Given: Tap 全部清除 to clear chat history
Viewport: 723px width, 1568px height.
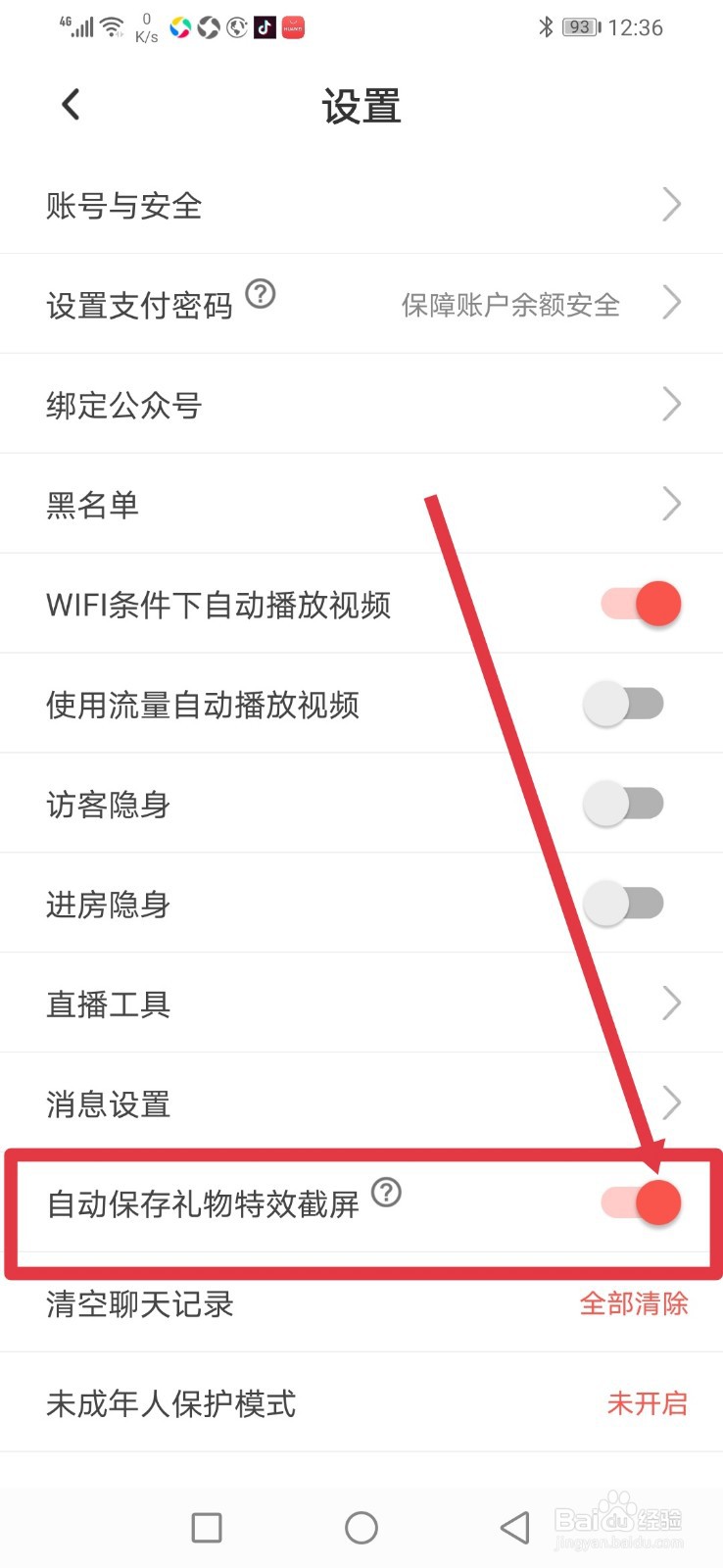Looking at the screenshot, I should [635, 1303].
